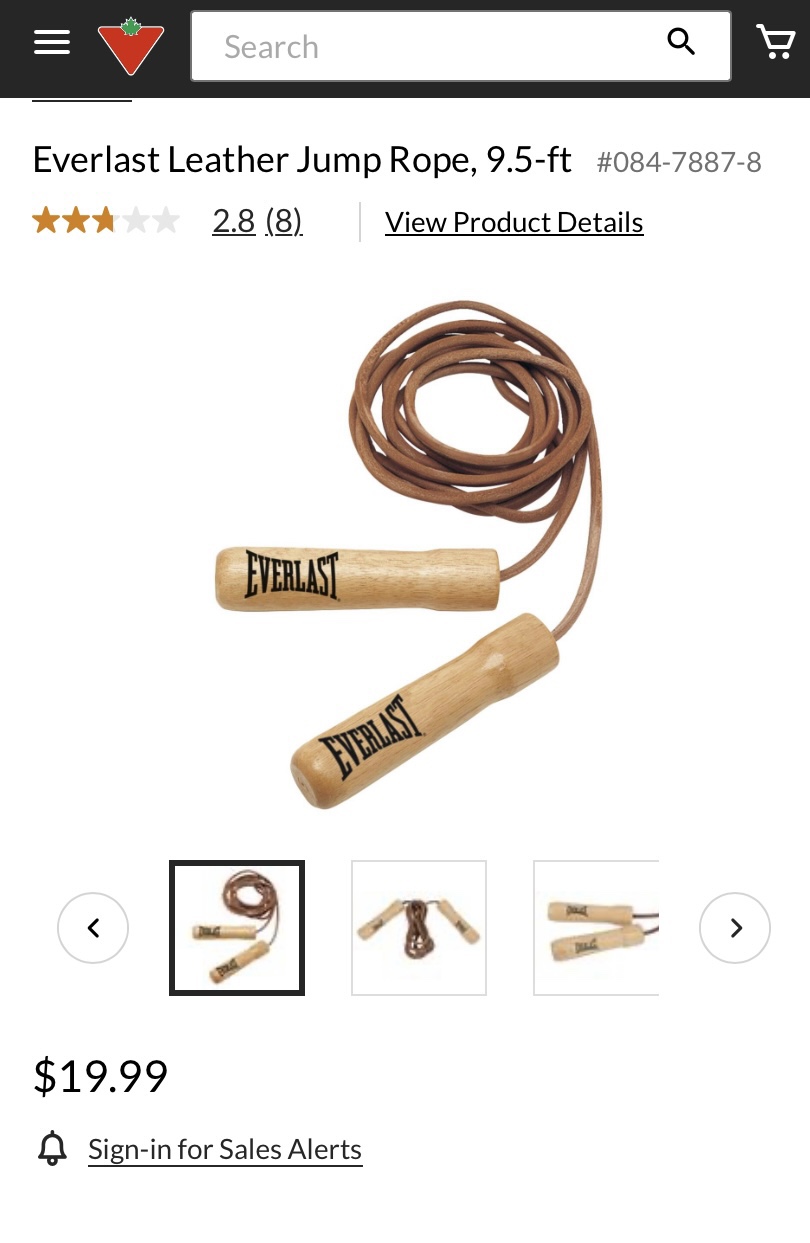The image size is (810, 1243).
Task: Open the 2.8 rating reviews
Action: [x=233, y=222]
